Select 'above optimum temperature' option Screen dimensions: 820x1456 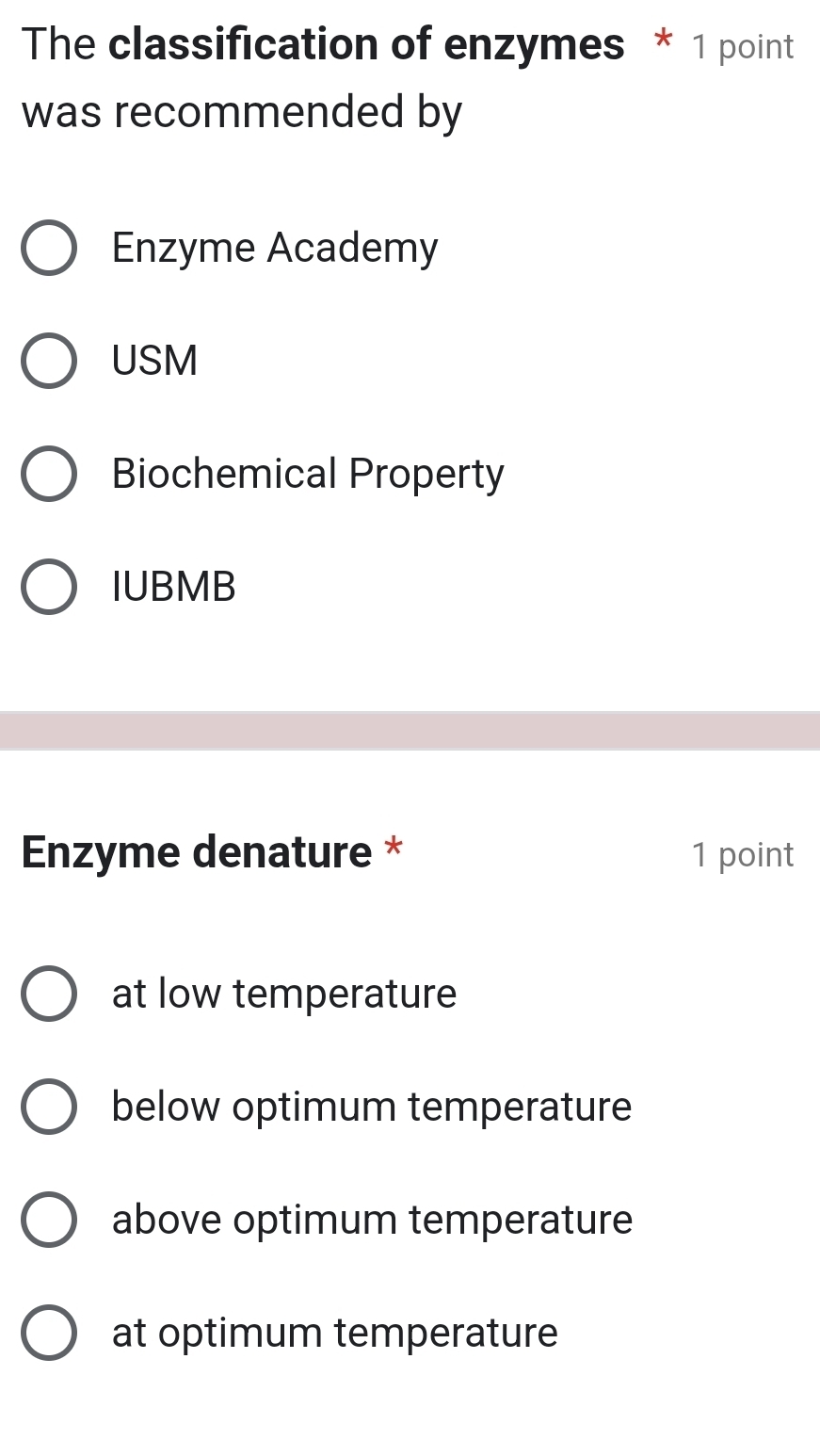tap(49, 1220)
